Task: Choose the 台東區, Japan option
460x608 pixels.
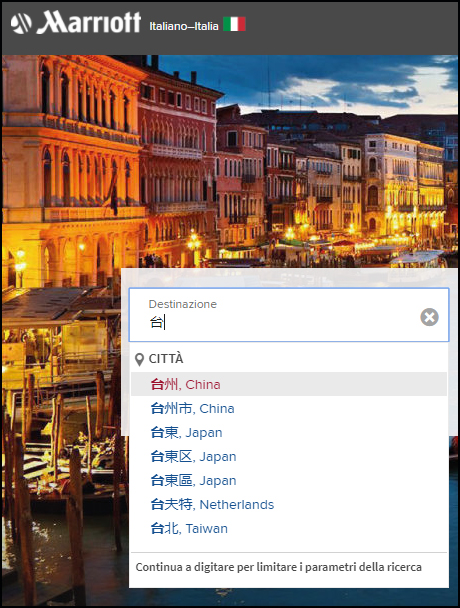Action: tap(289, 480)
